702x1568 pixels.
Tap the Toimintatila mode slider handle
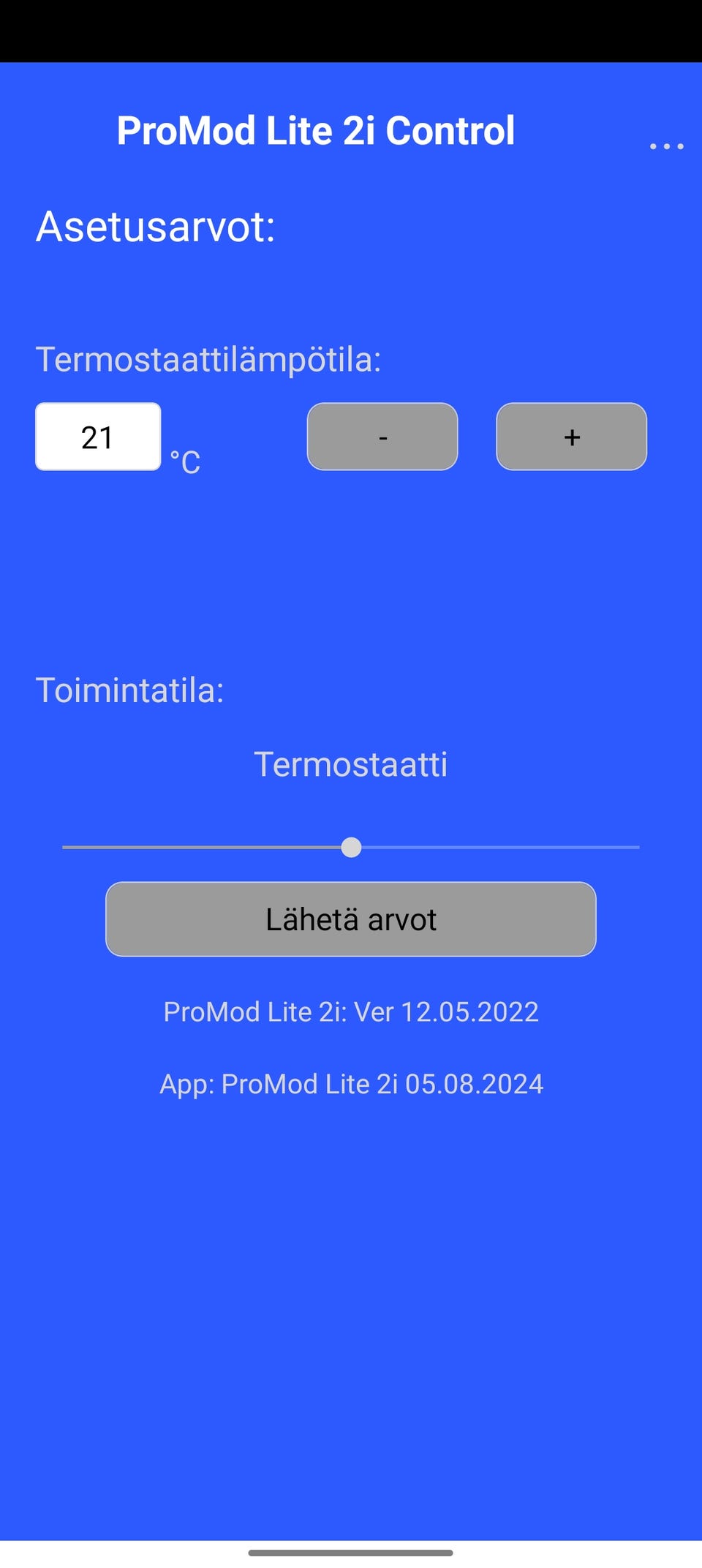pyautogui.click(x=351, y=847)
